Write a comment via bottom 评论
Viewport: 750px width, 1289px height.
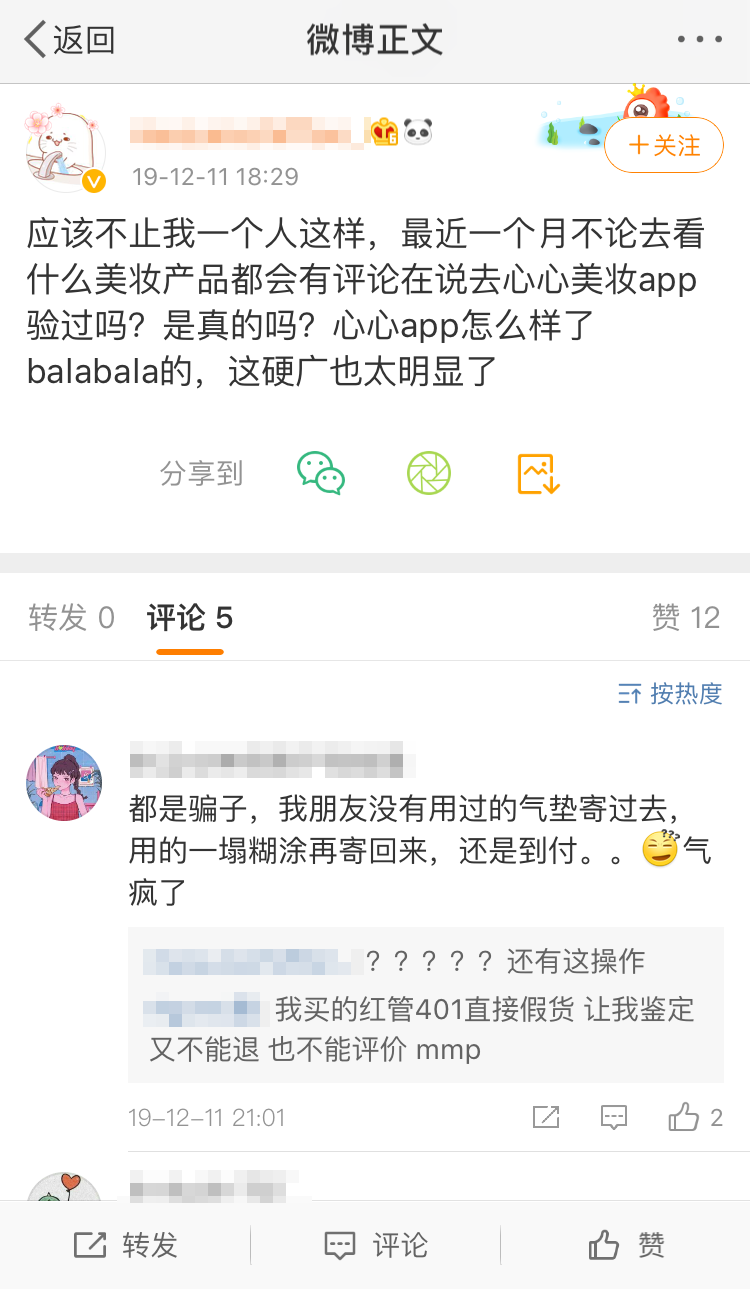[376, 1245]
